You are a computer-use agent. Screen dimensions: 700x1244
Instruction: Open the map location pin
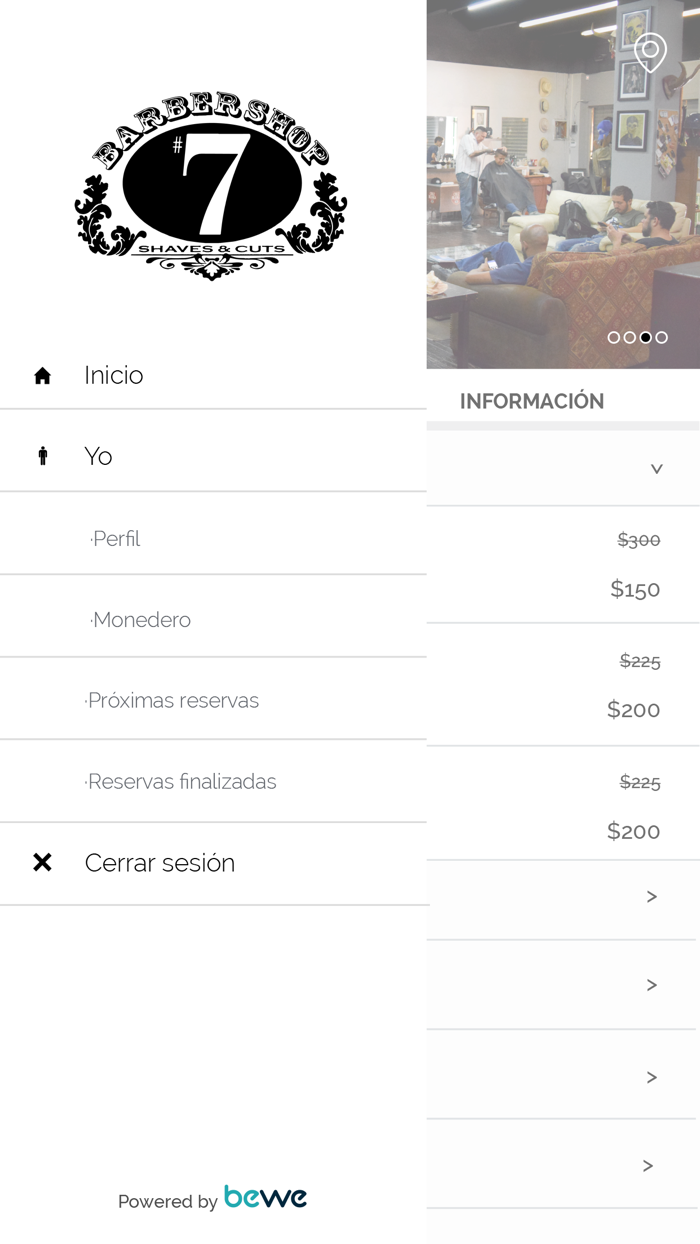(650, 51)
